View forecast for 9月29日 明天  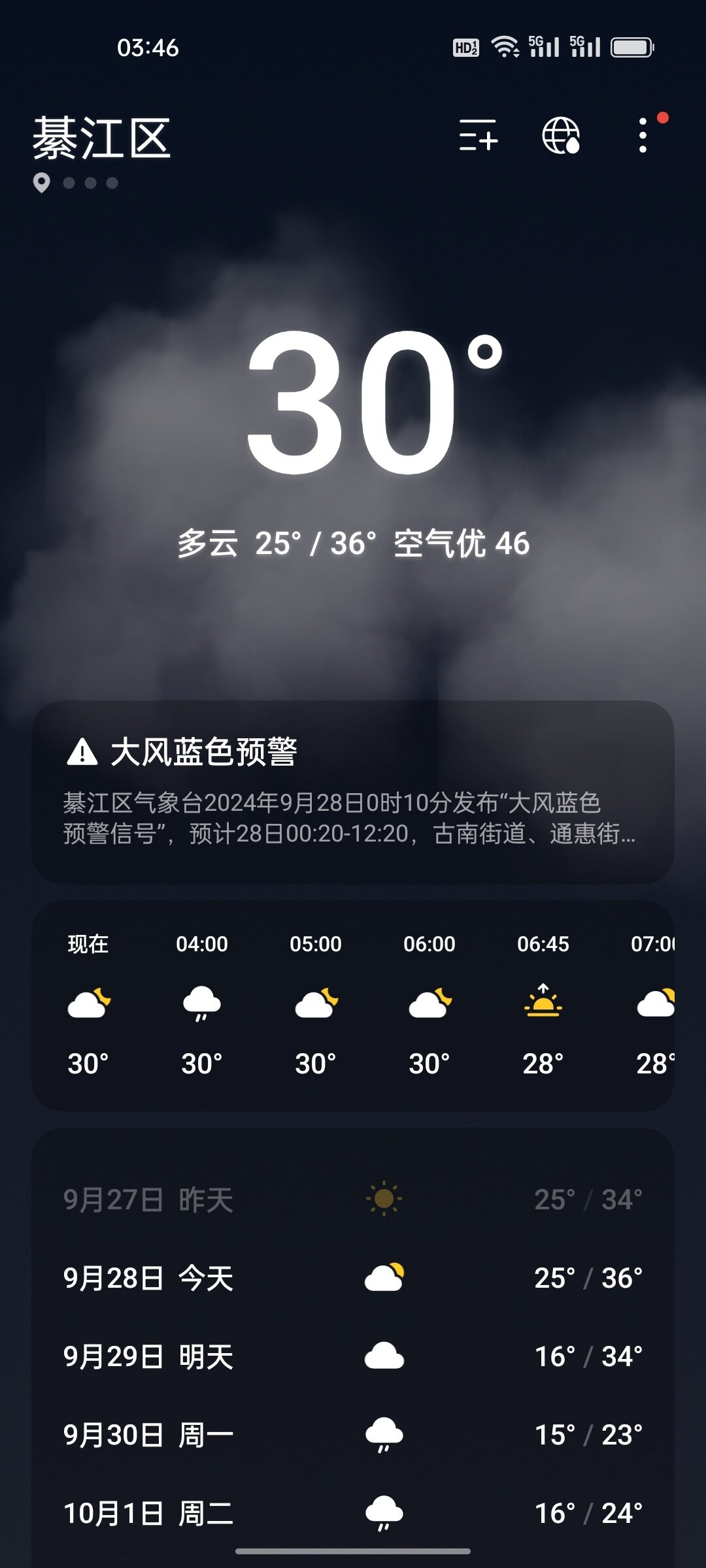(x=353, y=1356)
